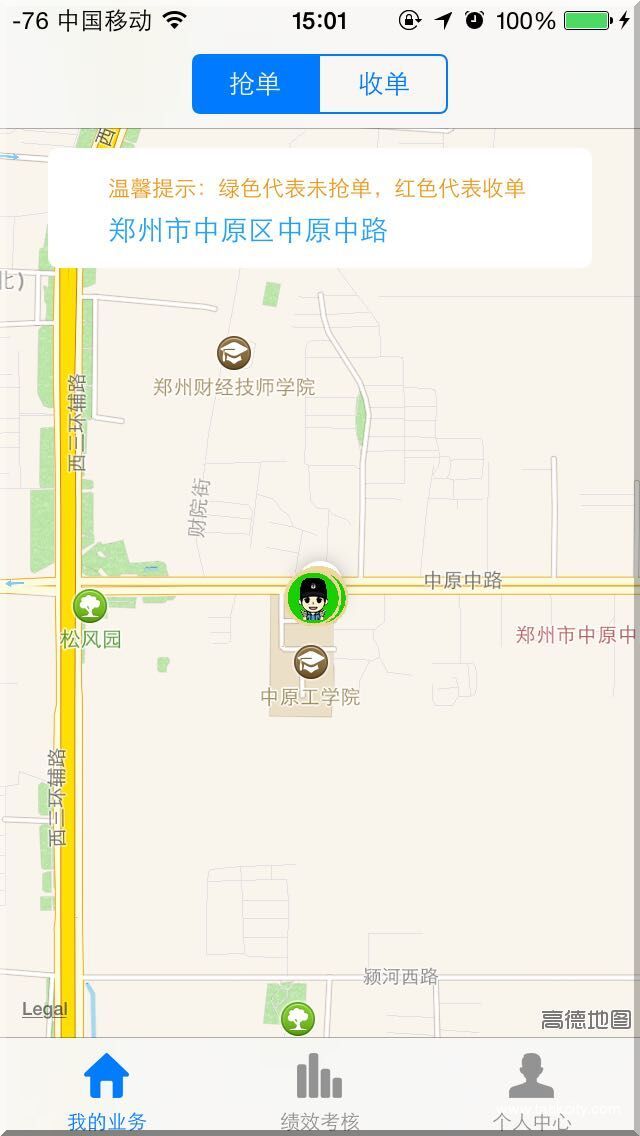Go to the 绩效考核 tab
Image resolution: width=640 pixels, height=1136 pixels.
click(320, 1090)
